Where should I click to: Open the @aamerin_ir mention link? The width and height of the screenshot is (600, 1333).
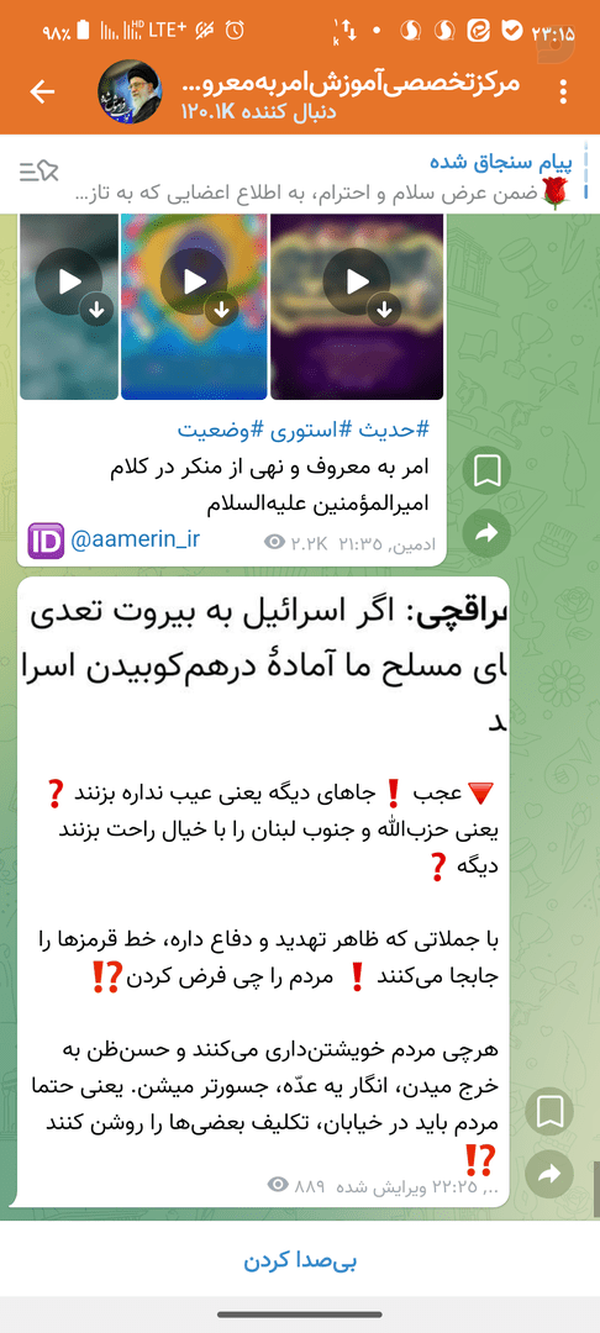pyautogui.click(x=135, y=540)
